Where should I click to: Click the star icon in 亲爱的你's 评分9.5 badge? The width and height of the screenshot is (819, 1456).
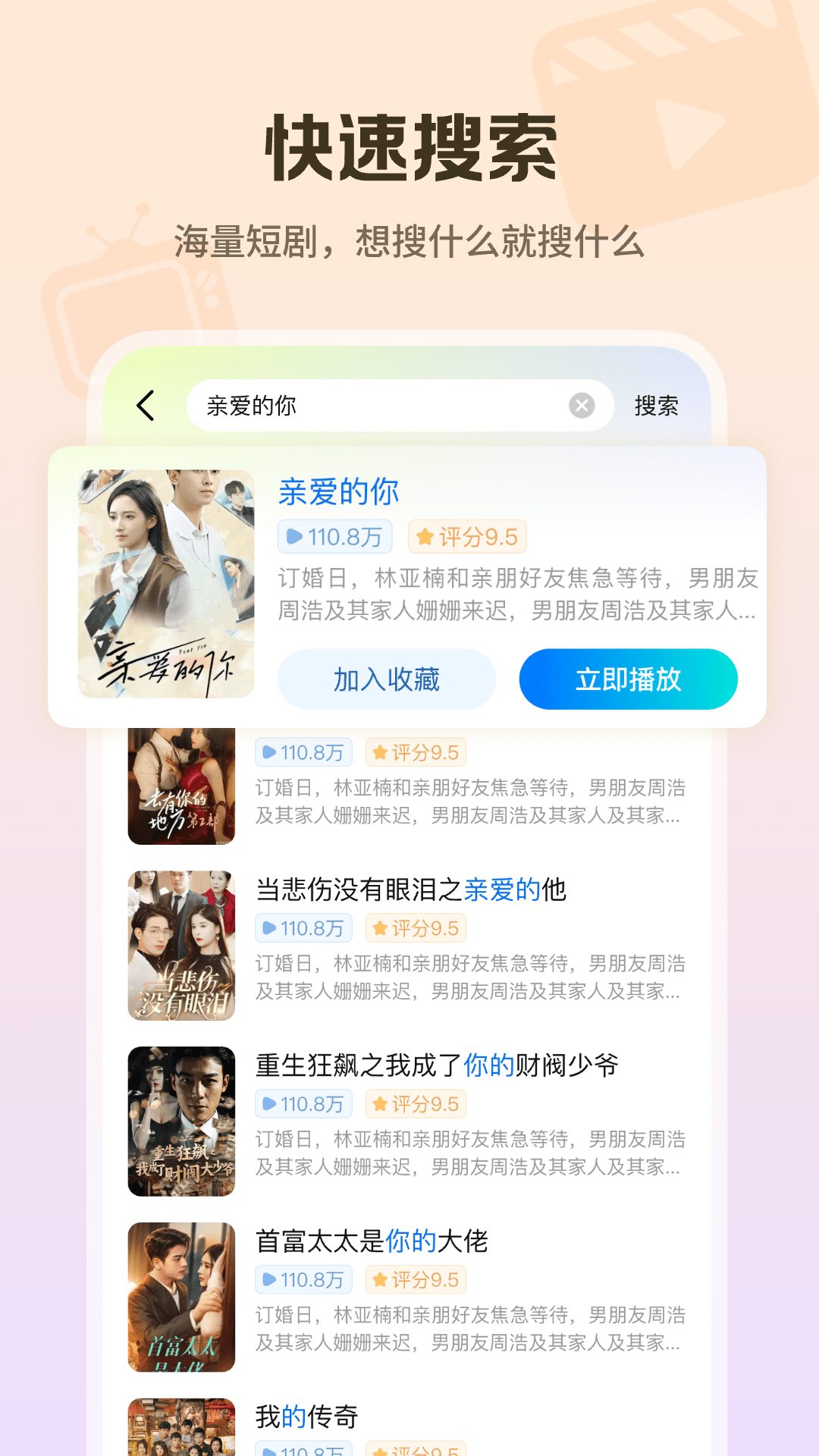click(426, 536)
